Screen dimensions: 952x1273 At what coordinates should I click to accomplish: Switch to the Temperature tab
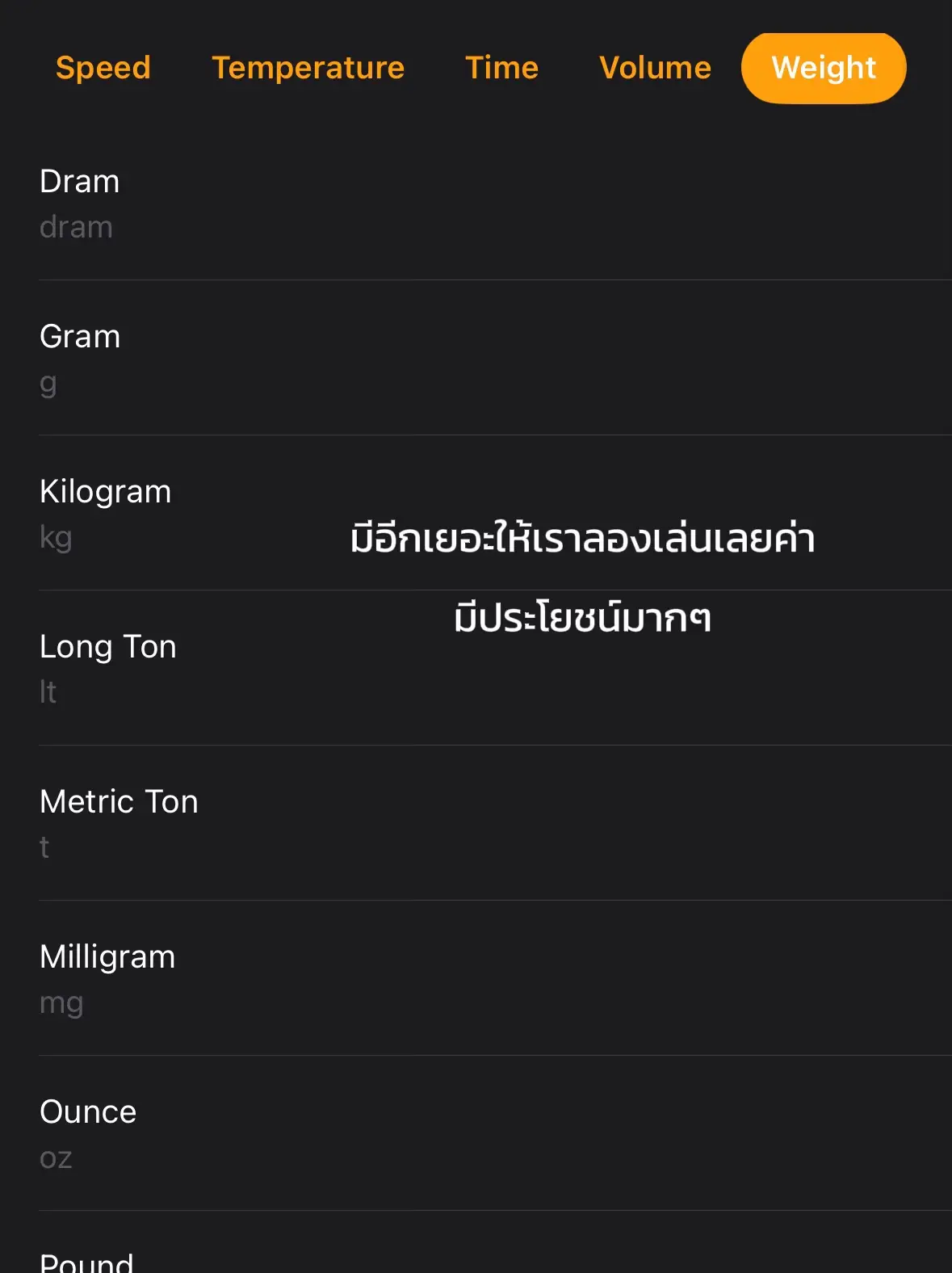[308, 67]
